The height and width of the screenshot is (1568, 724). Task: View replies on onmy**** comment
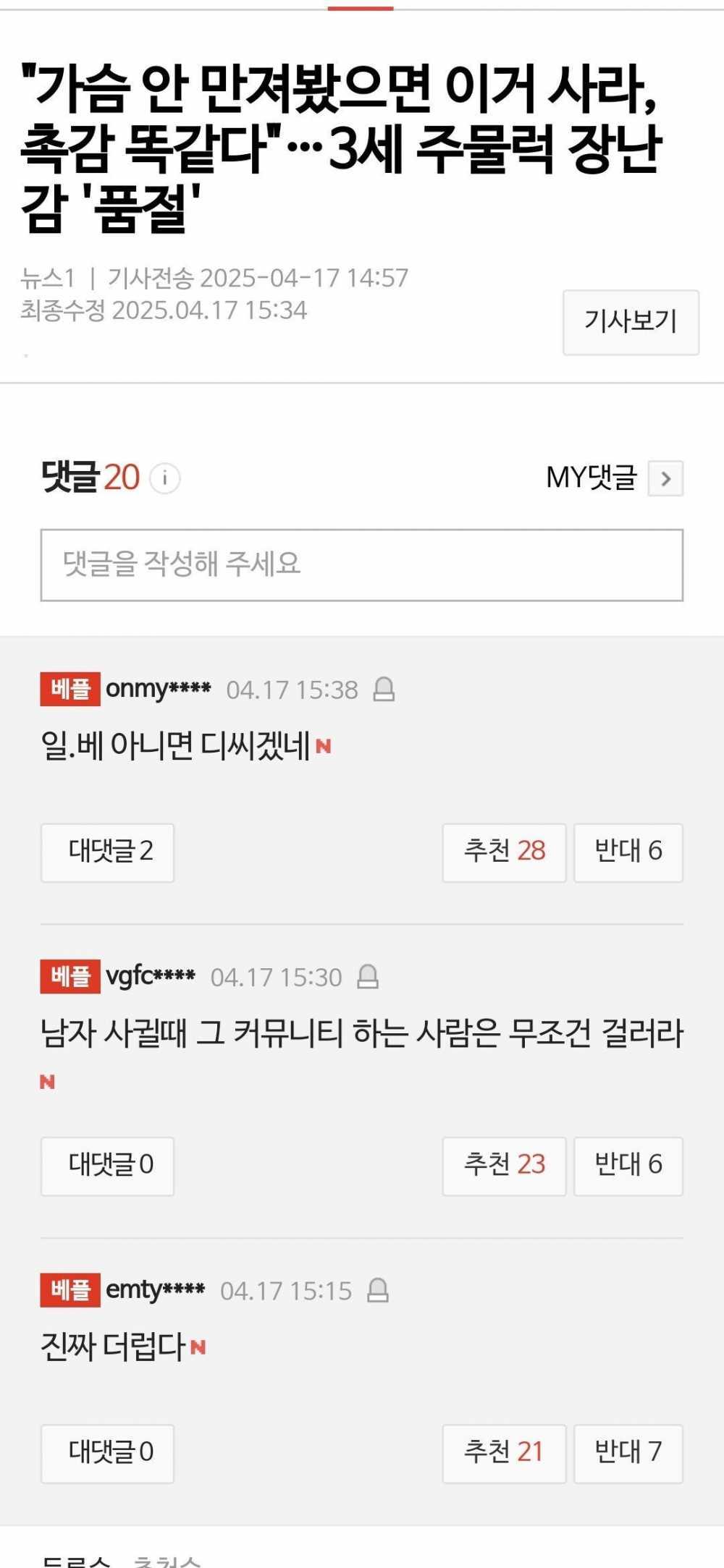point(107,852)
